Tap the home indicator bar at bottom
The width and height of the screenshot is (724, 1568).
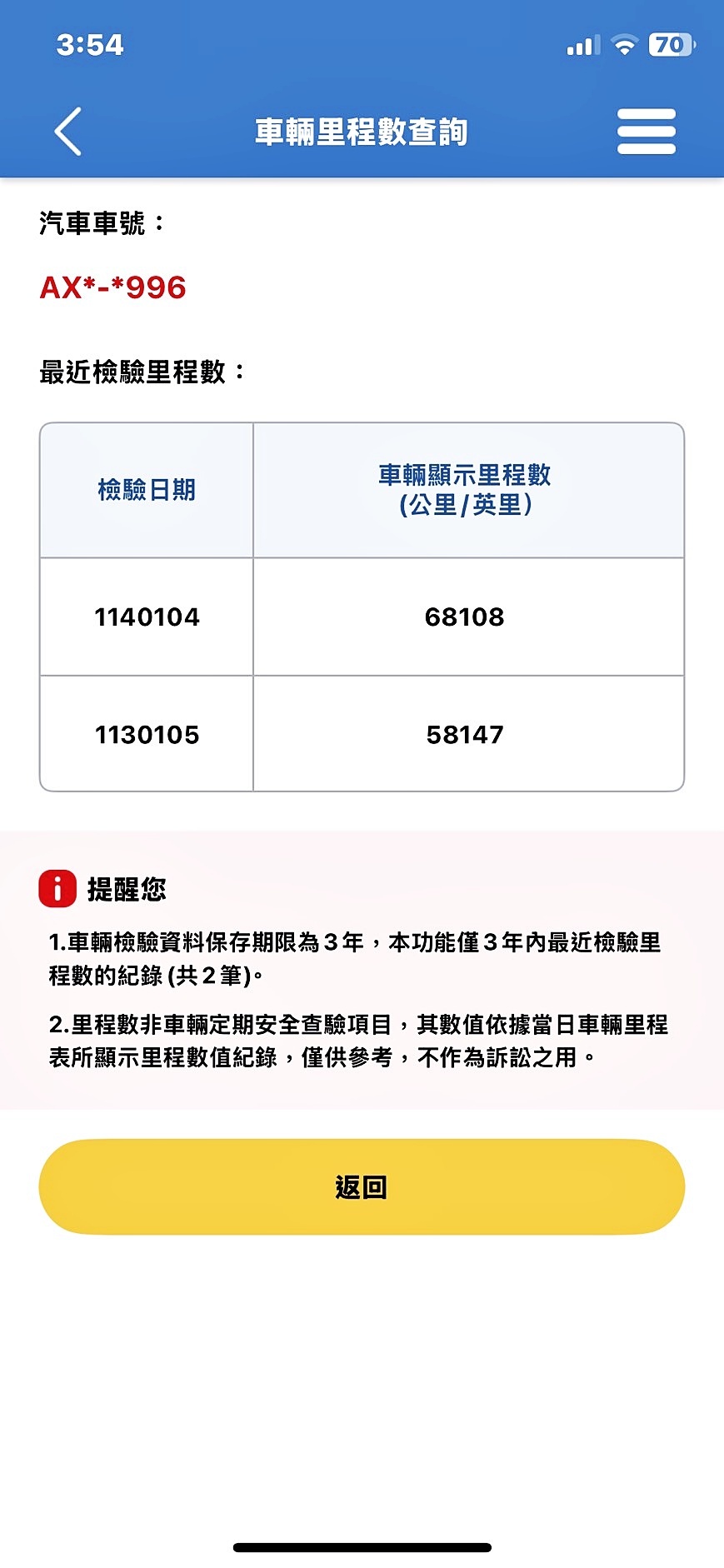[362, 1546]
